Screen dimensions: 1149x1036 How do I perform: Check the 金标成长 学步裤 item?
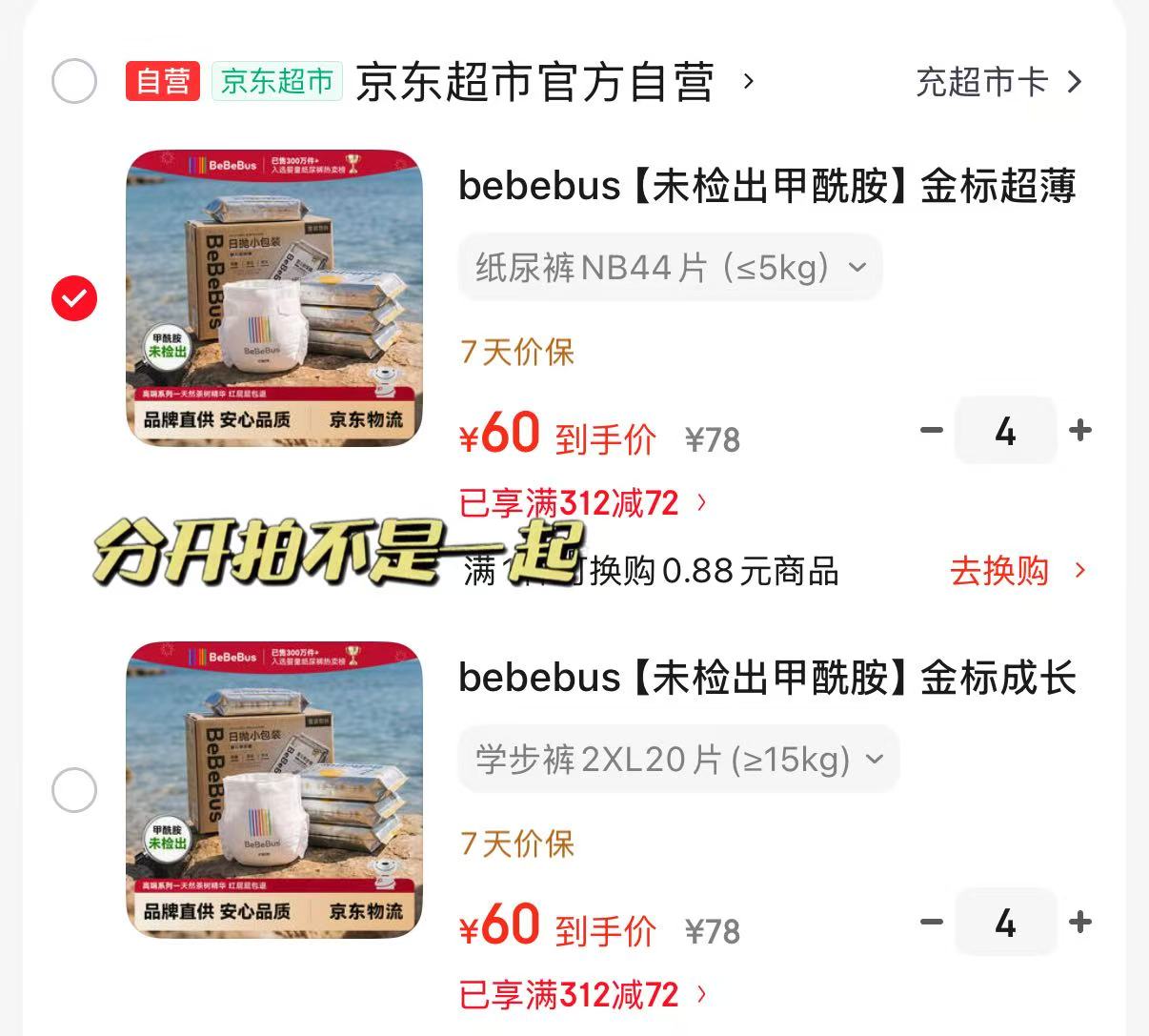[x=74, y=790]
